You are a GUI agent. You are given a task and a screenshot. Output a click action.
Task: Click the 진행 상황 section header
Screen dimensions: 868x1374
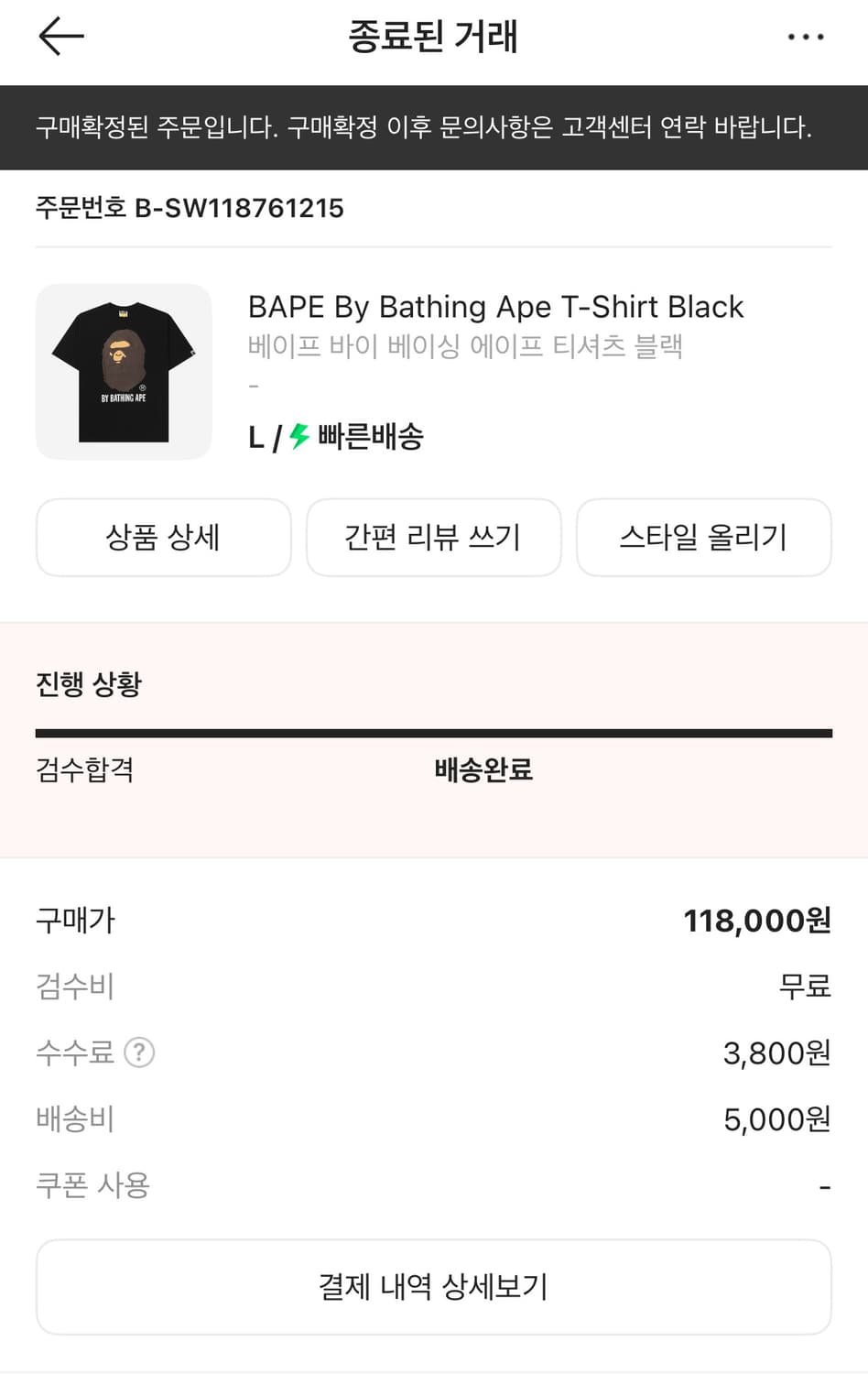pyautogui.click(x=89, y=683)
